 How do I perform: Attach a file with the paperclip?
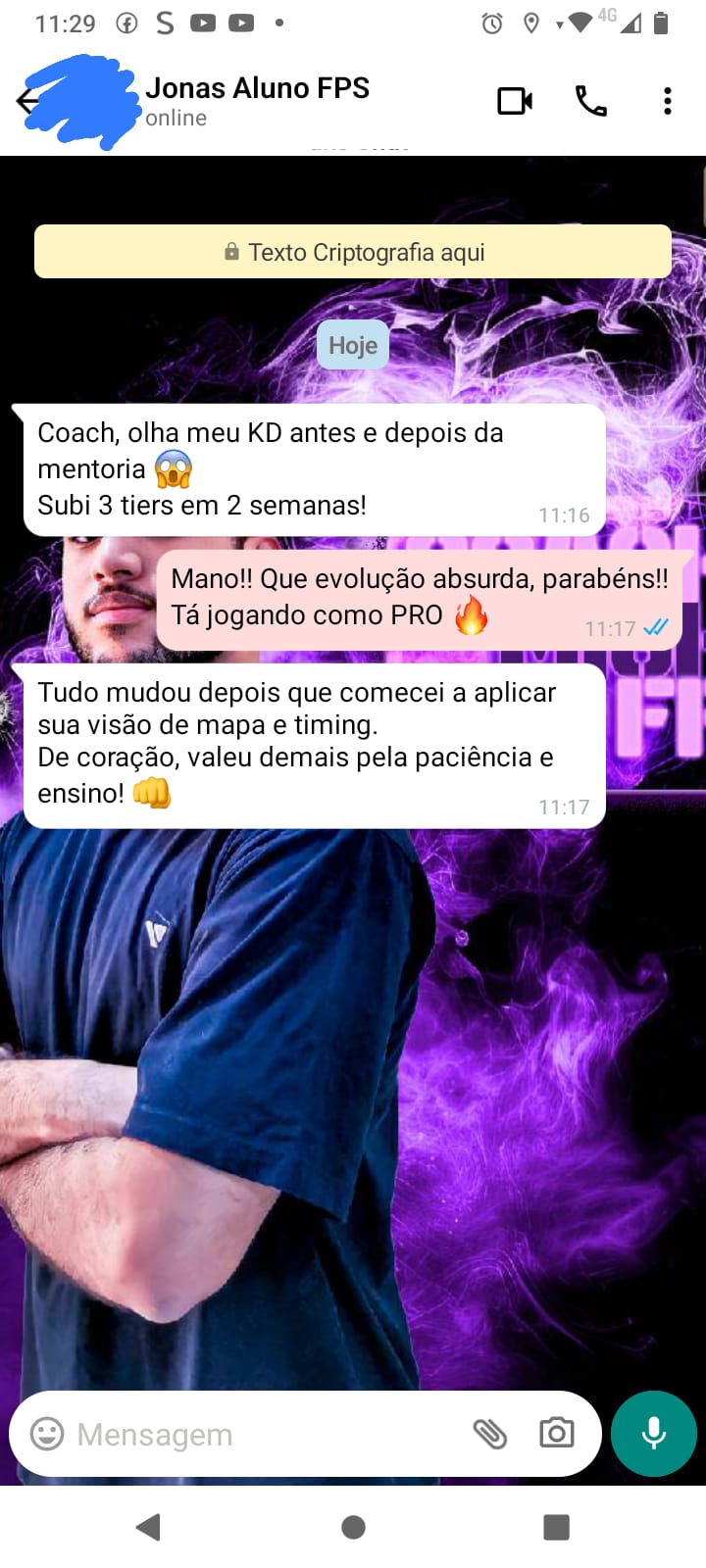pos(490,1434)
